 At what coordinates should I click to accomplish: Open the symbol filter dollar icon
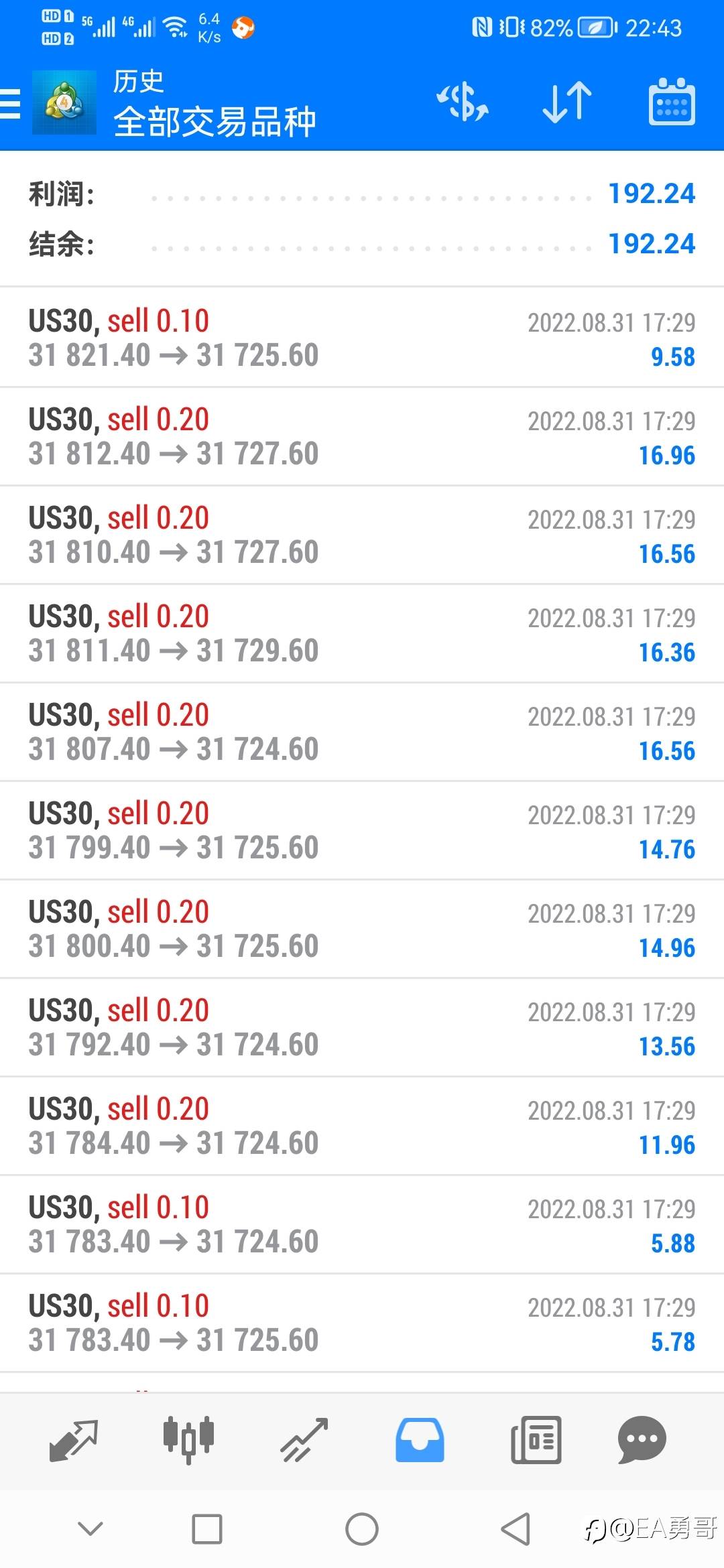click(463, 103)
